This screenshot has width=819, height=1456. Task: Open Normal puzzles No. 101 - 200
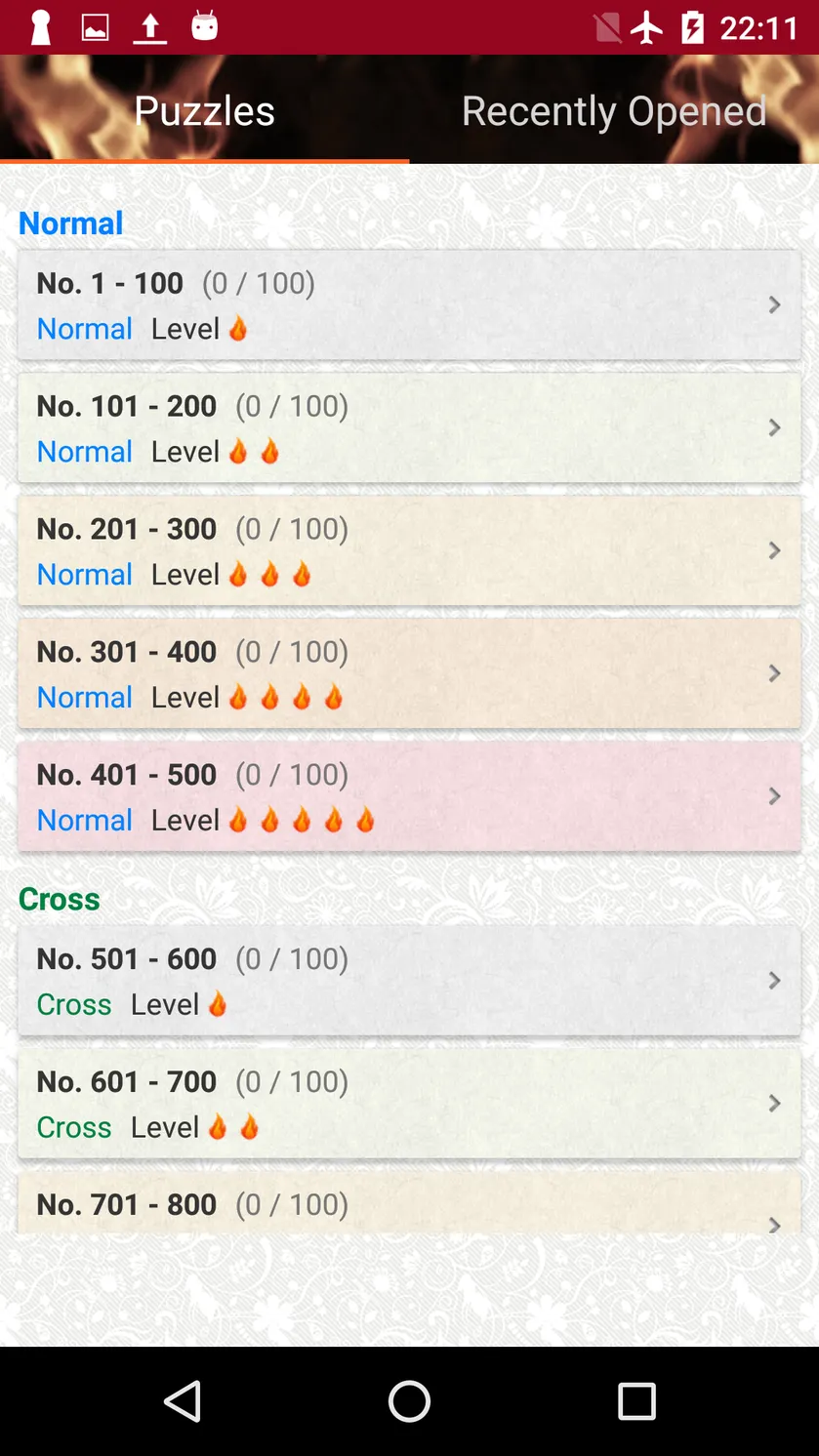tap(409, 428)
